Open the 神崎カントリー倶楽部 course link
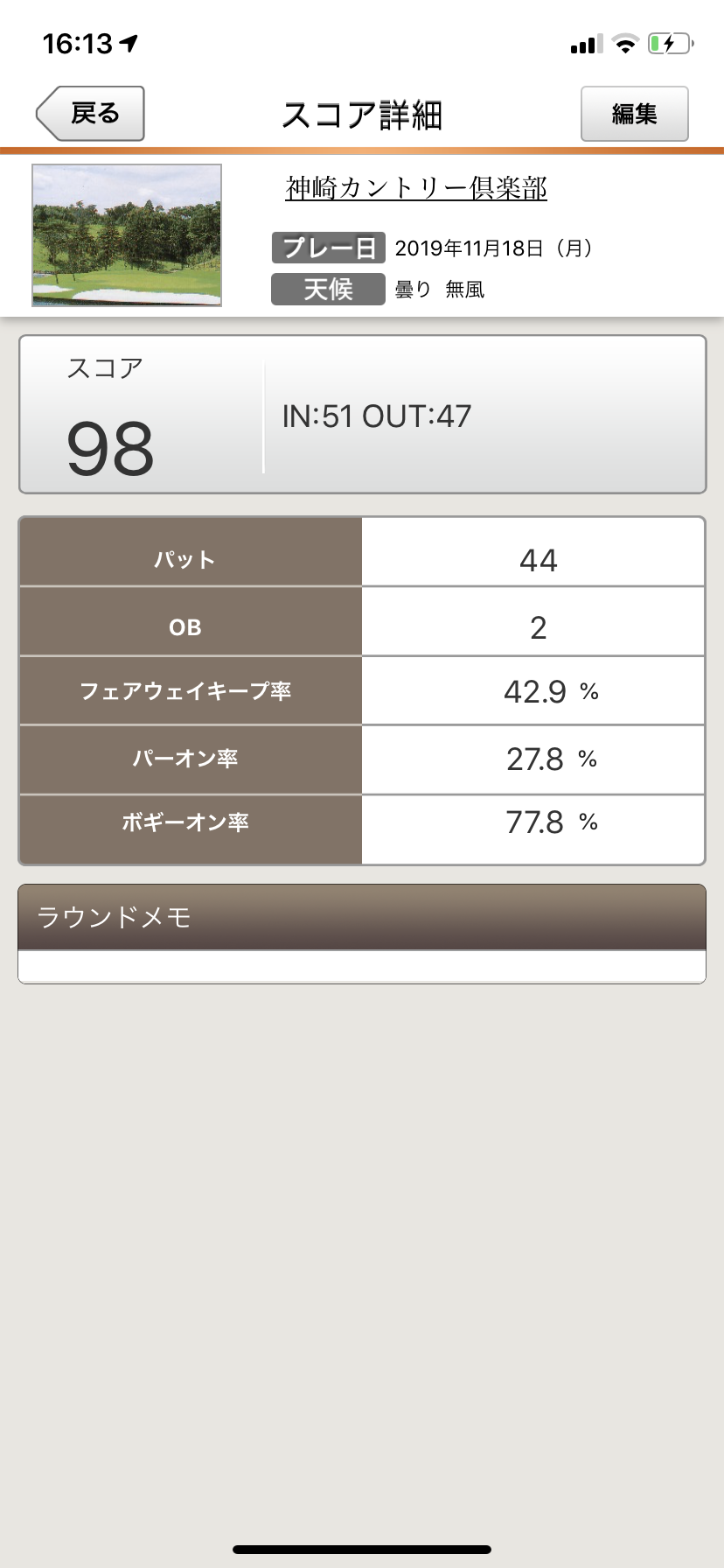Screen dimensions: 724x1568 pos(416,188)
